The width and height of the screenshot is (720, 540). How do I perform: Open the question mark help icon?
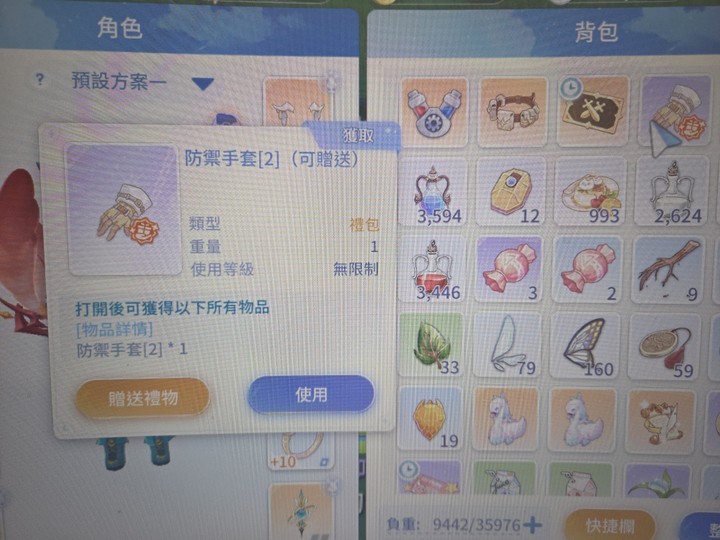(x=40, y=80)
